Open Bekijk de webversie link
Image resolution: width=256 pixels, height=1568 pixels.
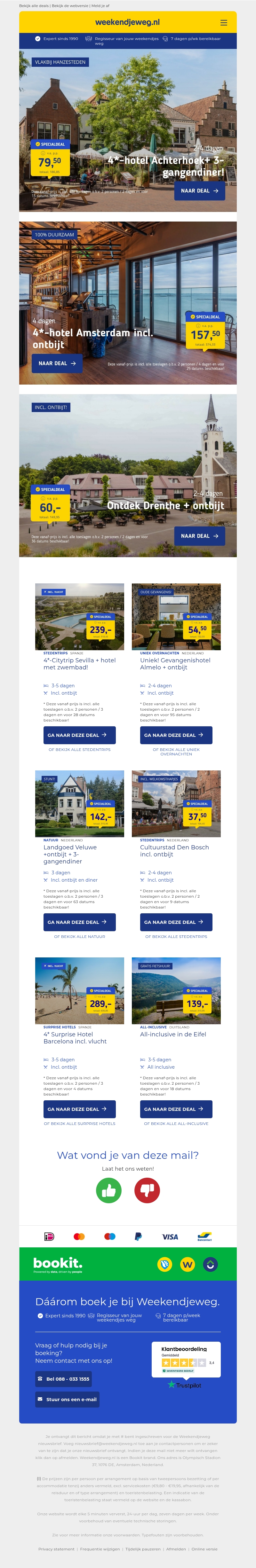[x=70, y=5]
